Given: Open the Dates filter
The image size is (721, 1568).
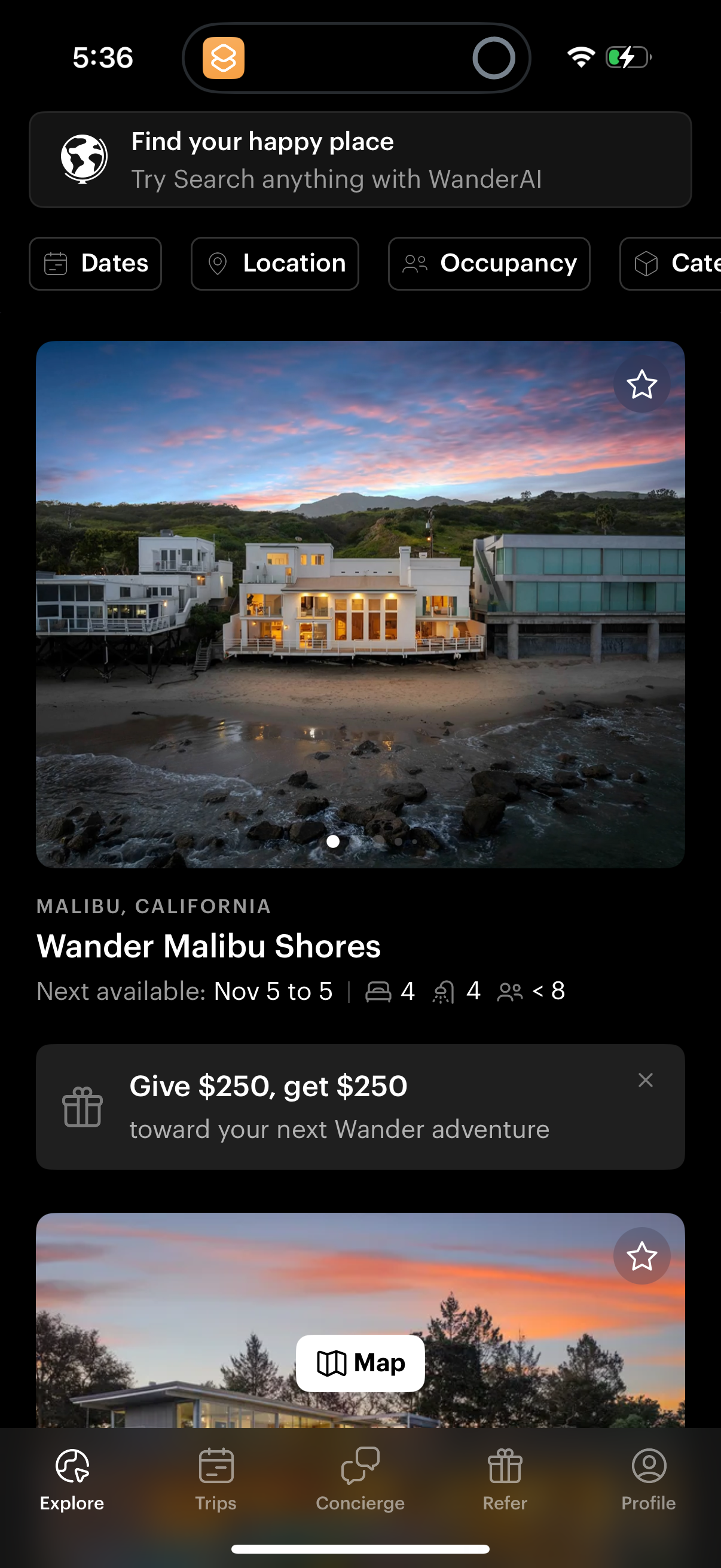Looking at the screenshot, I should [x=96, y=263].
